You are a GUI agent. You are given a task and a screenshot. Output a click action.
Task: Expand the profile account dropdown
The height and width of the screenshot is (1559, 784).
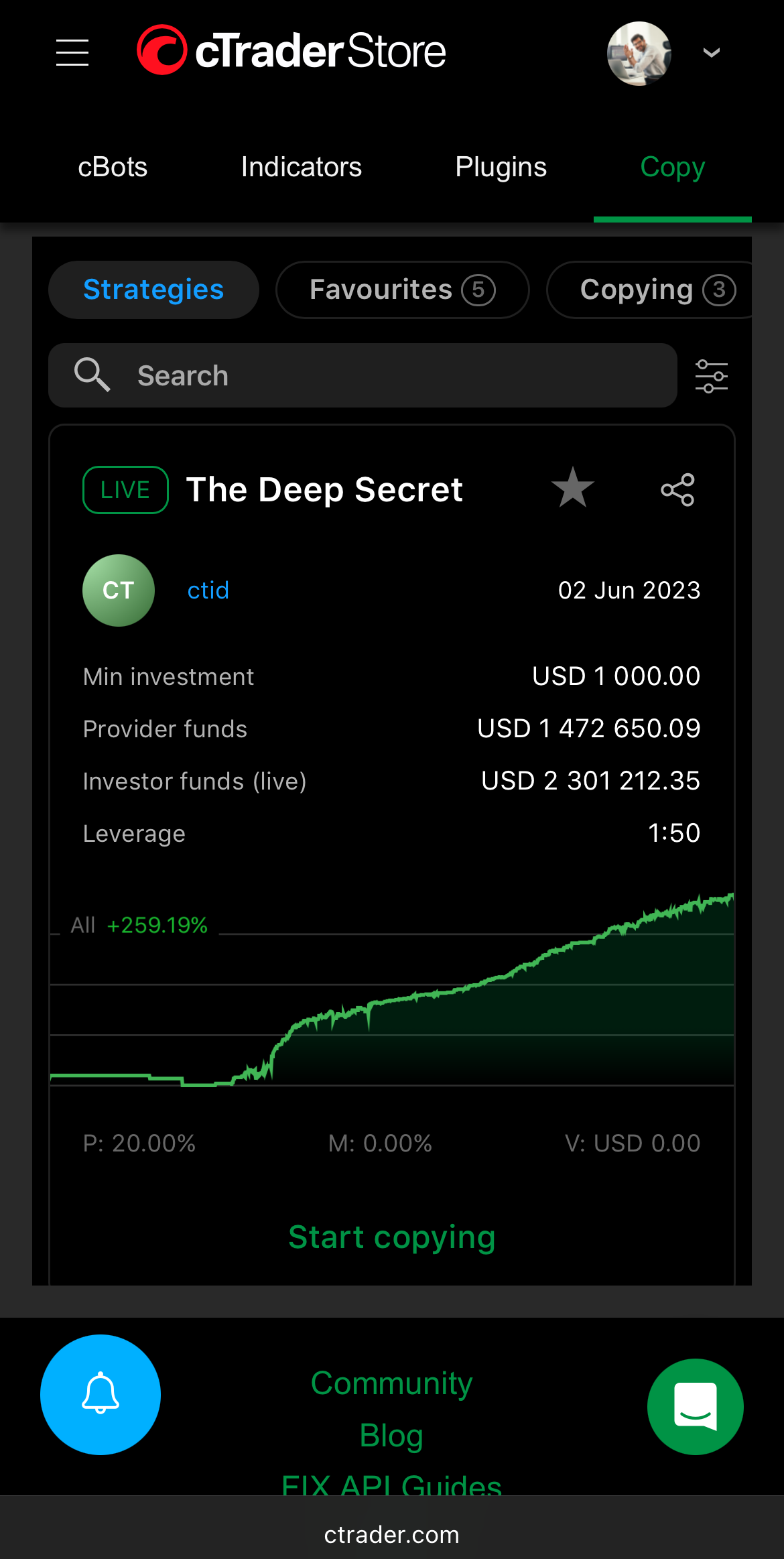[711, 52]
